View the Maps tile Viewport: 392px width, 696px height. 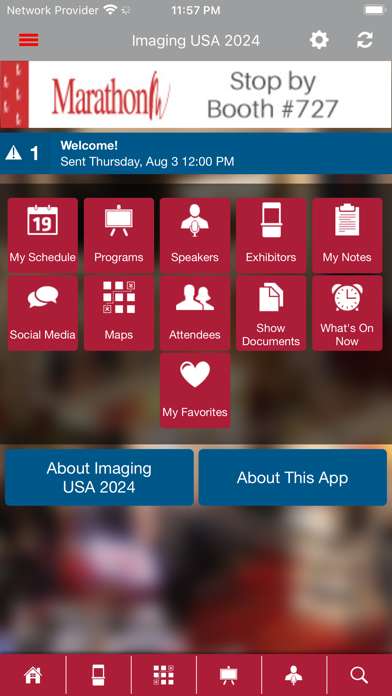119,313
